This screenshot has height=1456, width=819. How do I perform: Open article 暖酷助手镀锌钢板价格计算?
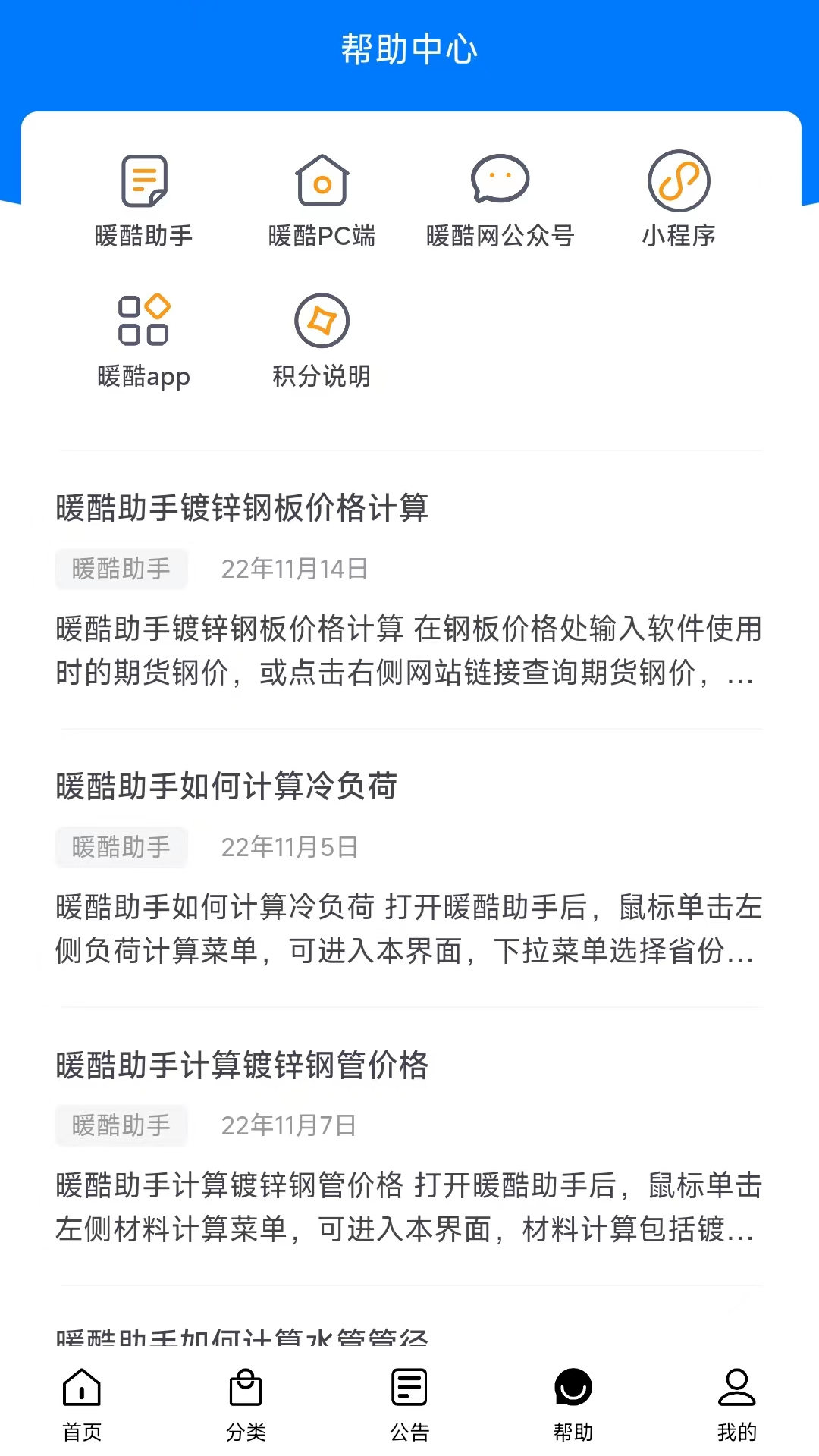(x=243, y=508)
